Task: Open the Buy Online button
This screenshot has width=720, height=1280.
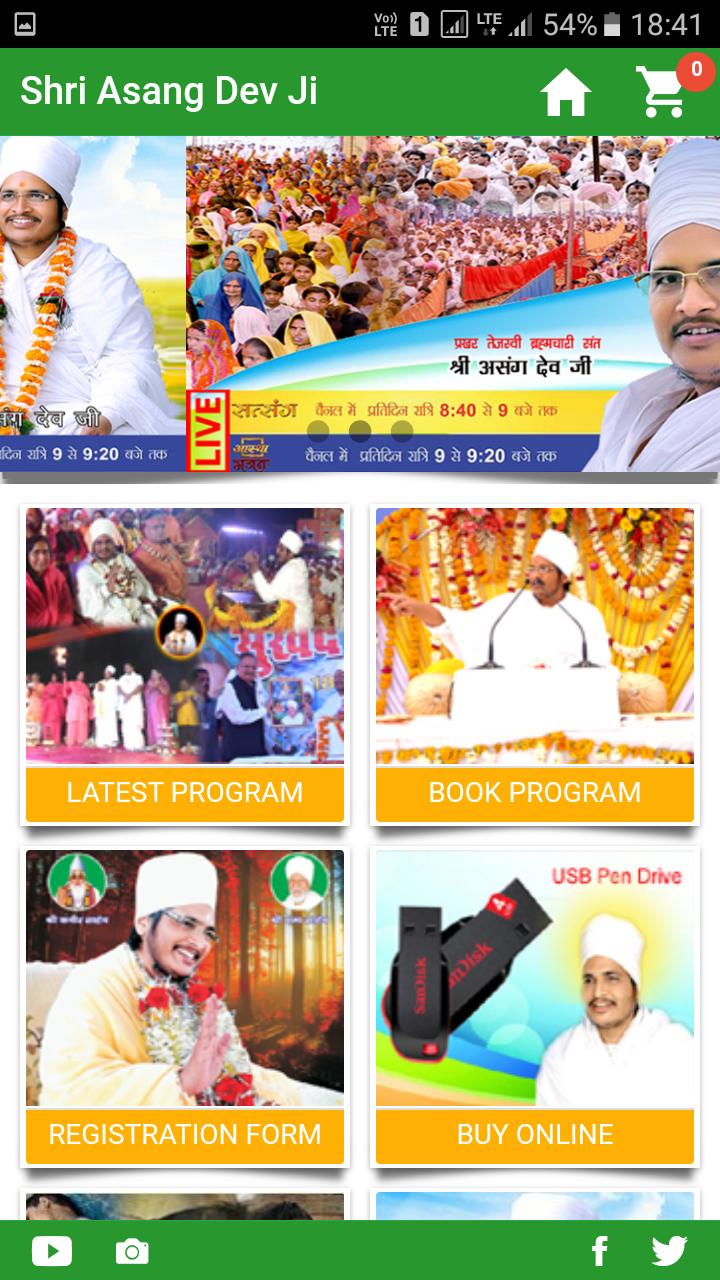Action: pos(535,1135)
